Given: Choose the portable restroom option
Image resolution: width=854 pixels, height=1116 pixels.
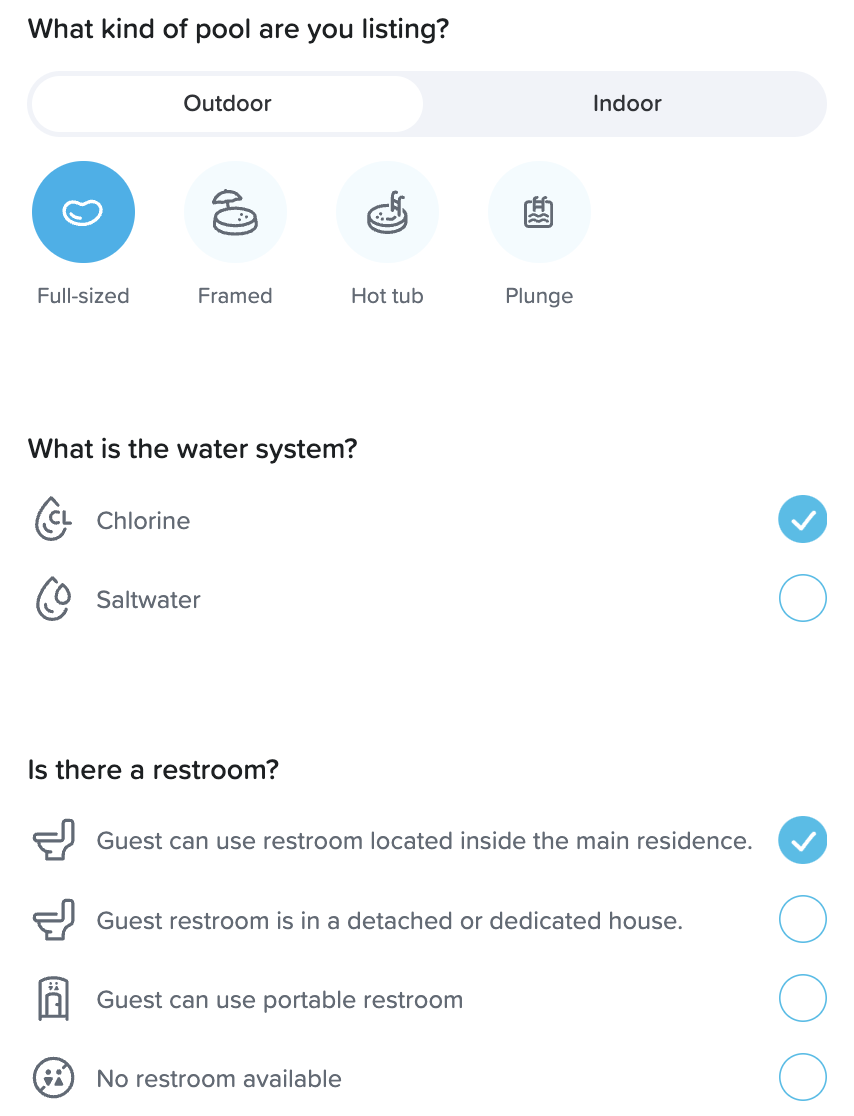Looking at the screenshot, I should pos(802,999).
